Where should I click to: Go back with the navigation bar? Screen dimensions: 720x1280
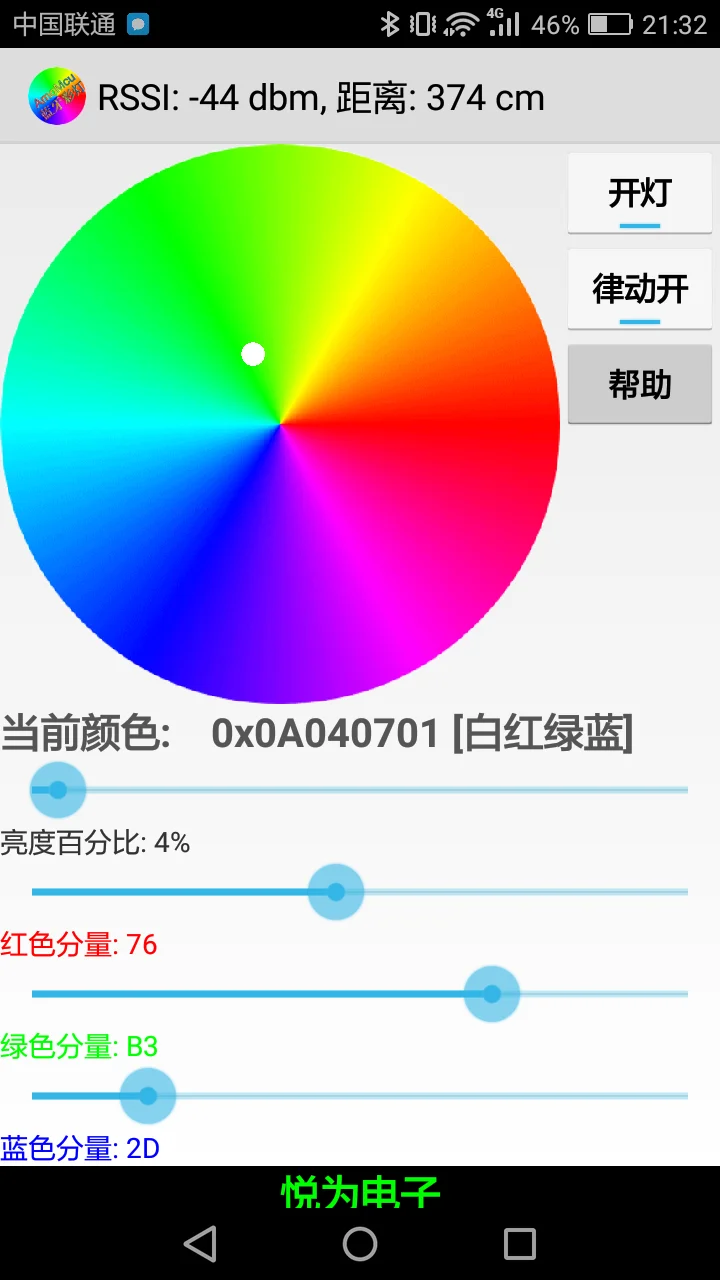point(200,1244)
